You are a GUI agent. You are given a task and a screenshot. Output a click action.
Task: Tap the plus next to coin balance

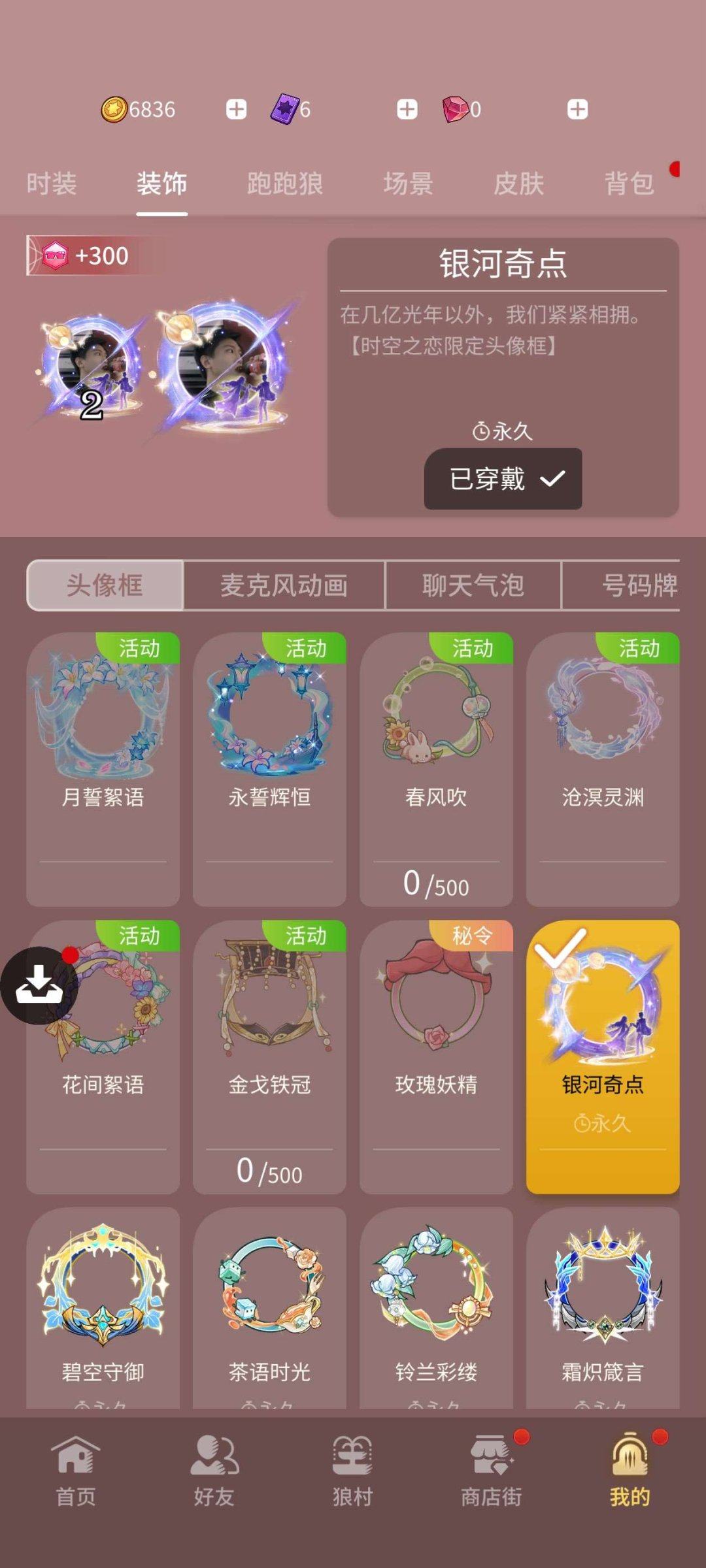[x=237, y=108]
